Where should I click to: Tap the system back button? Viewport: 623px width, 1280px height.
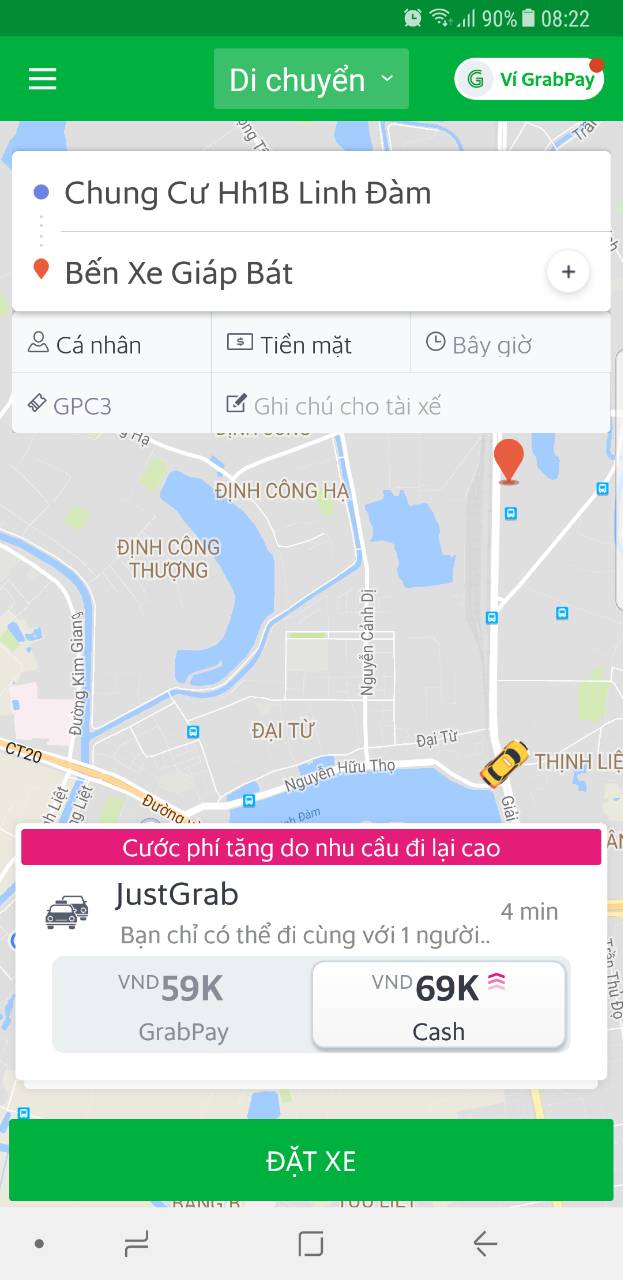(485, 1243)
